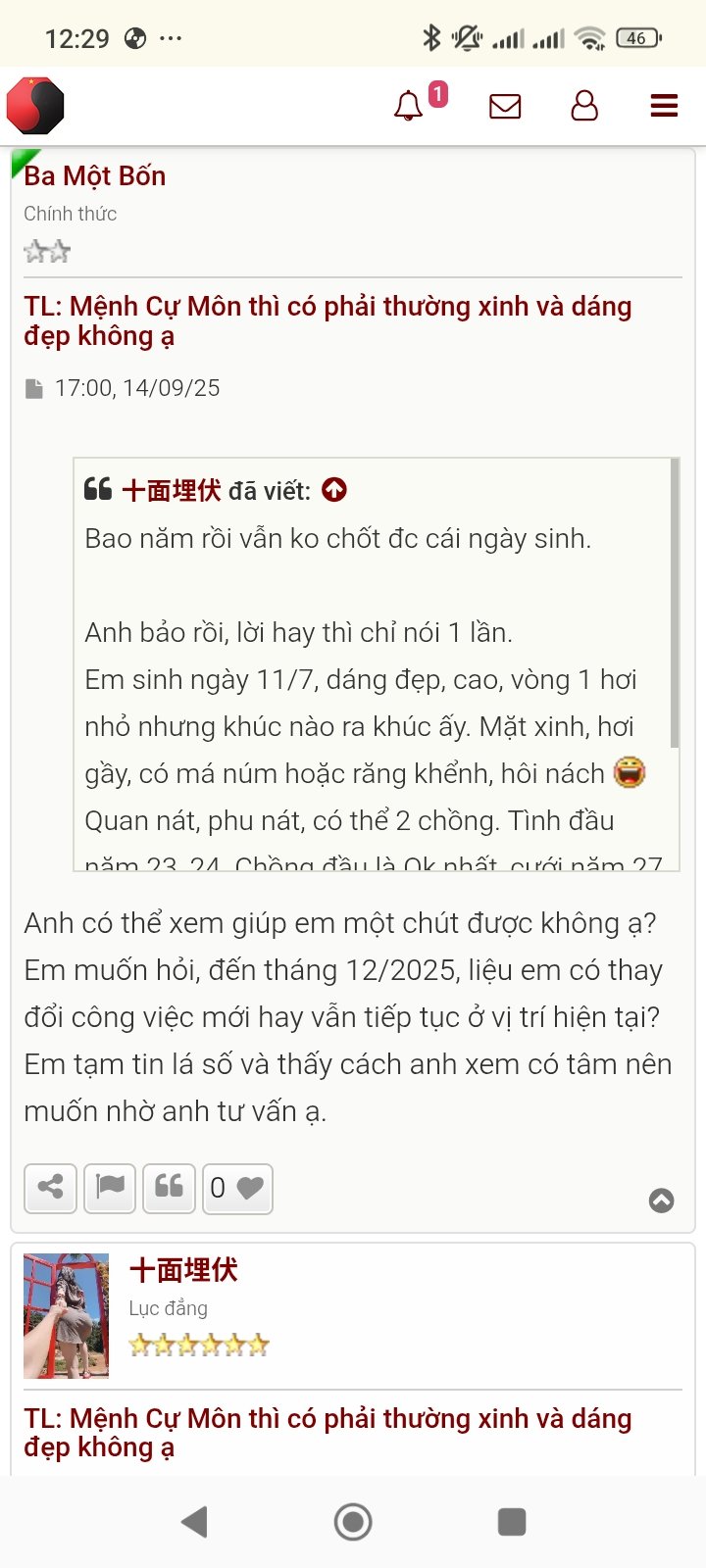This screenshot has height=1568, width=706.
Task: View 十面埋伏's avatar picture
Action: click(x=66, y=1316)
